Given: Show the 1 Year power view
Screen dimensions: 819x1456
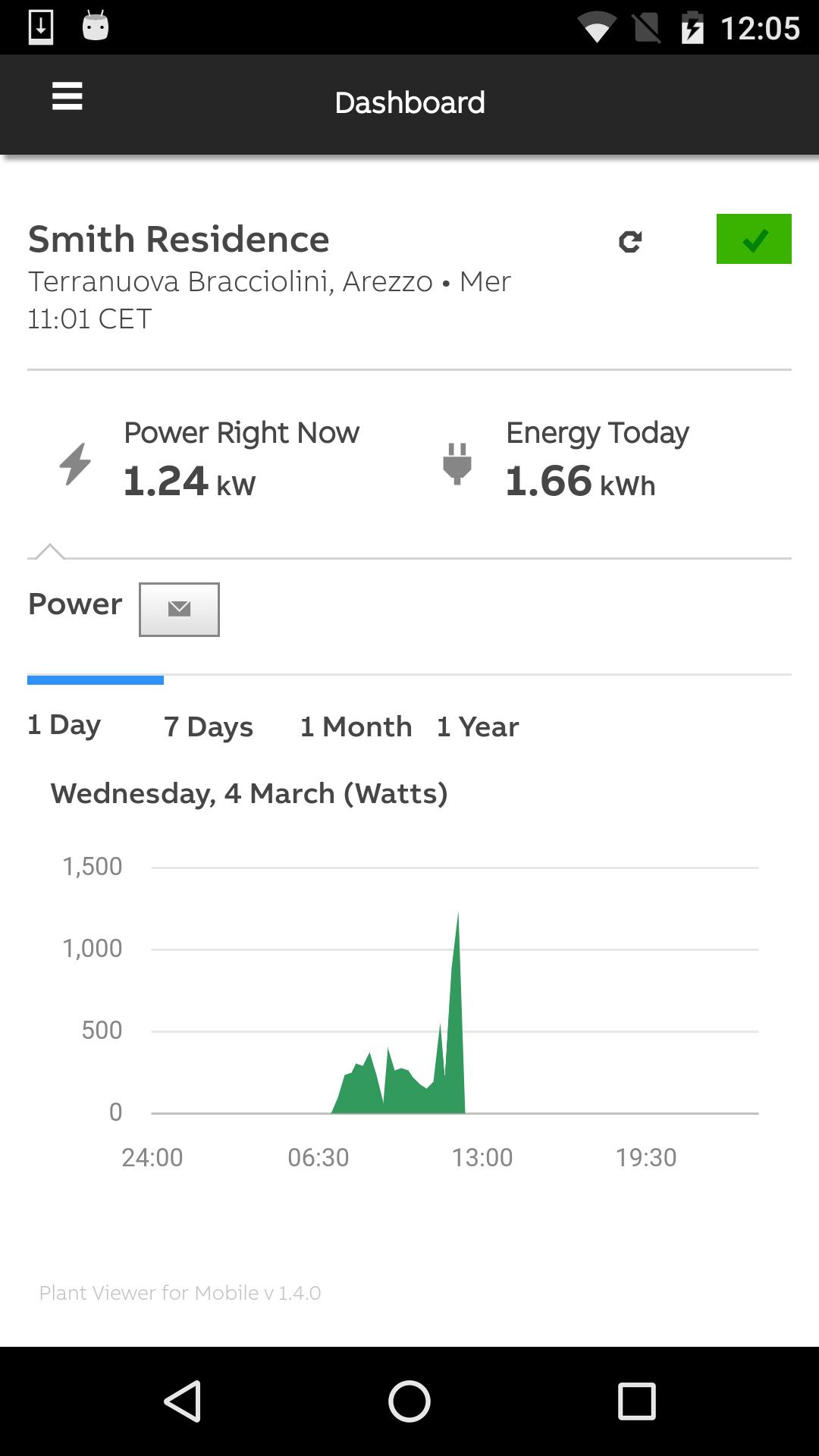Looking at the screenshot, I should (x=478, y=726).
